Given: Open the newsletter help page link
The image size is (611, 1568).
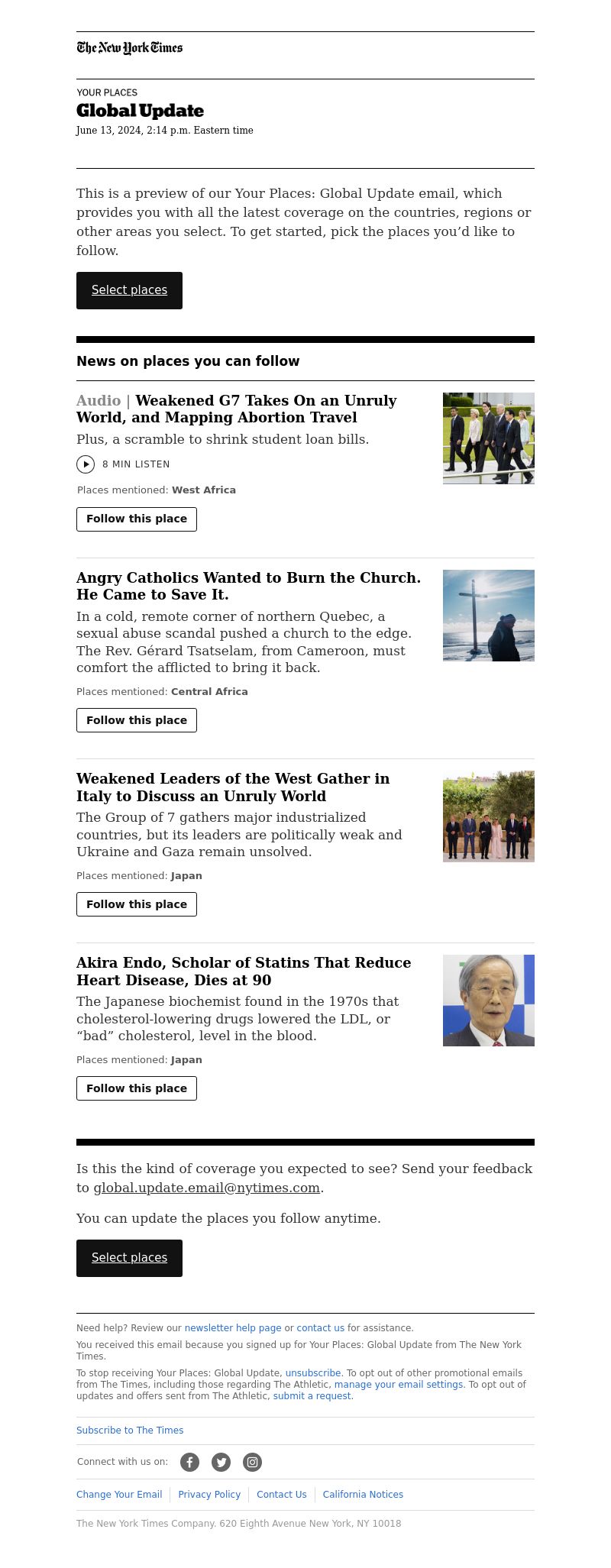Looking at the screenshot, I should [233, 1328].
